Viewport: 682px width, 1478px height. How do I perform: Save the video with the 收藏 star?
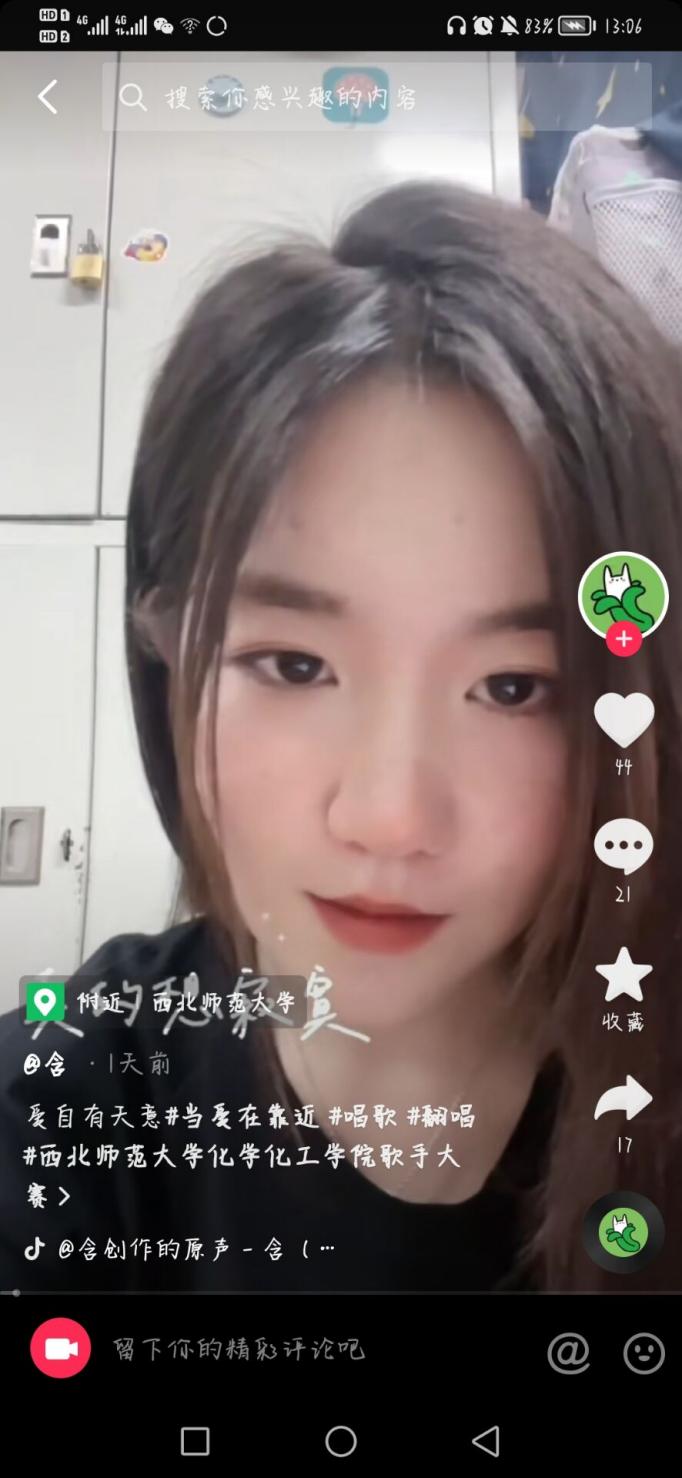(x=623, y=977)
